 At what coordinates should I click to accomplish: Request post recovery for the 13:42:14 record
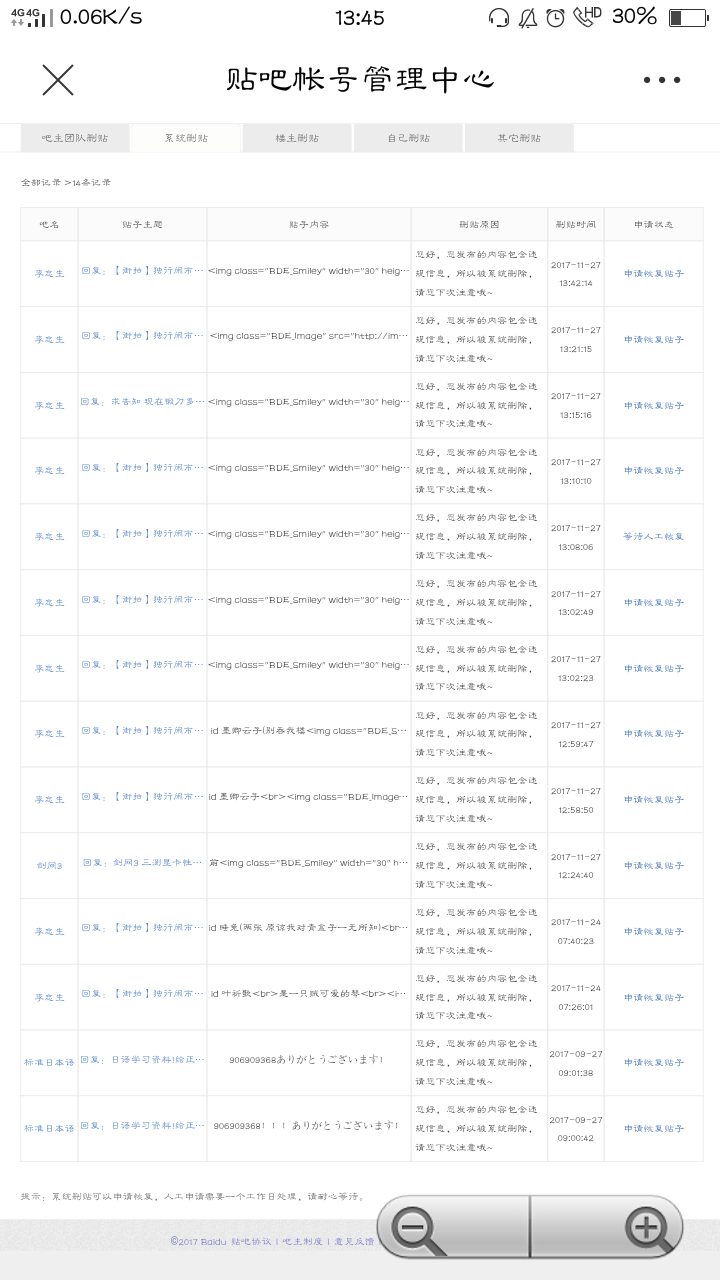654,273
